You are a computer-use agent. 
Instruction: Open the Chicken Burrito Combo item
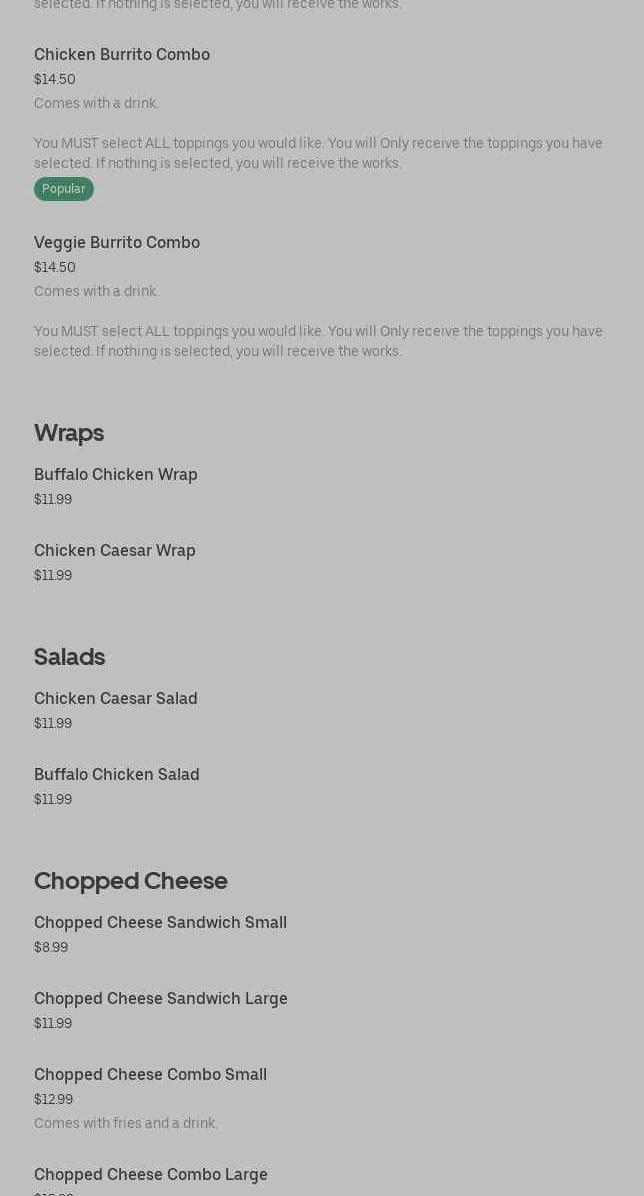click(x=122, y=55)
